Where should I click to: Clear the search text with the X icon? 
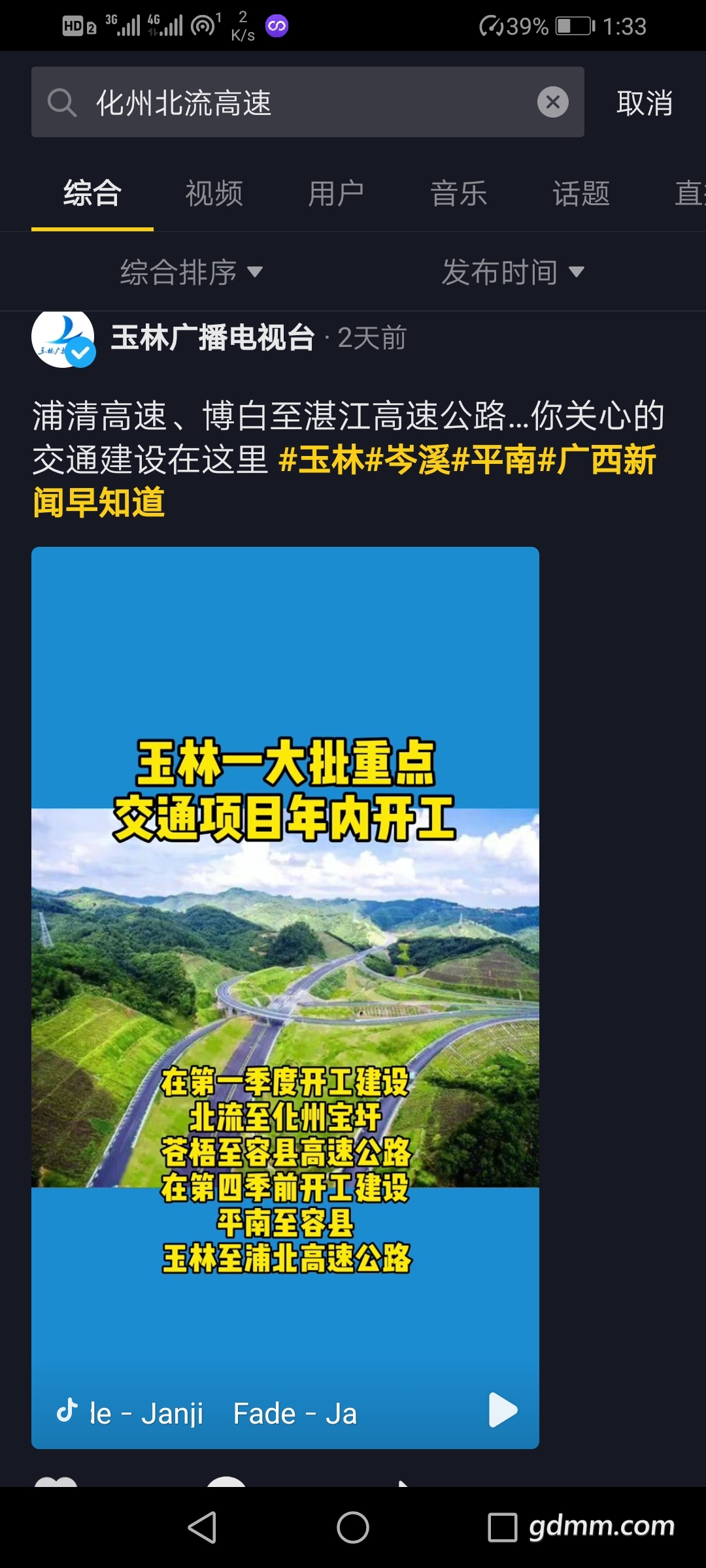click(552, 103)
